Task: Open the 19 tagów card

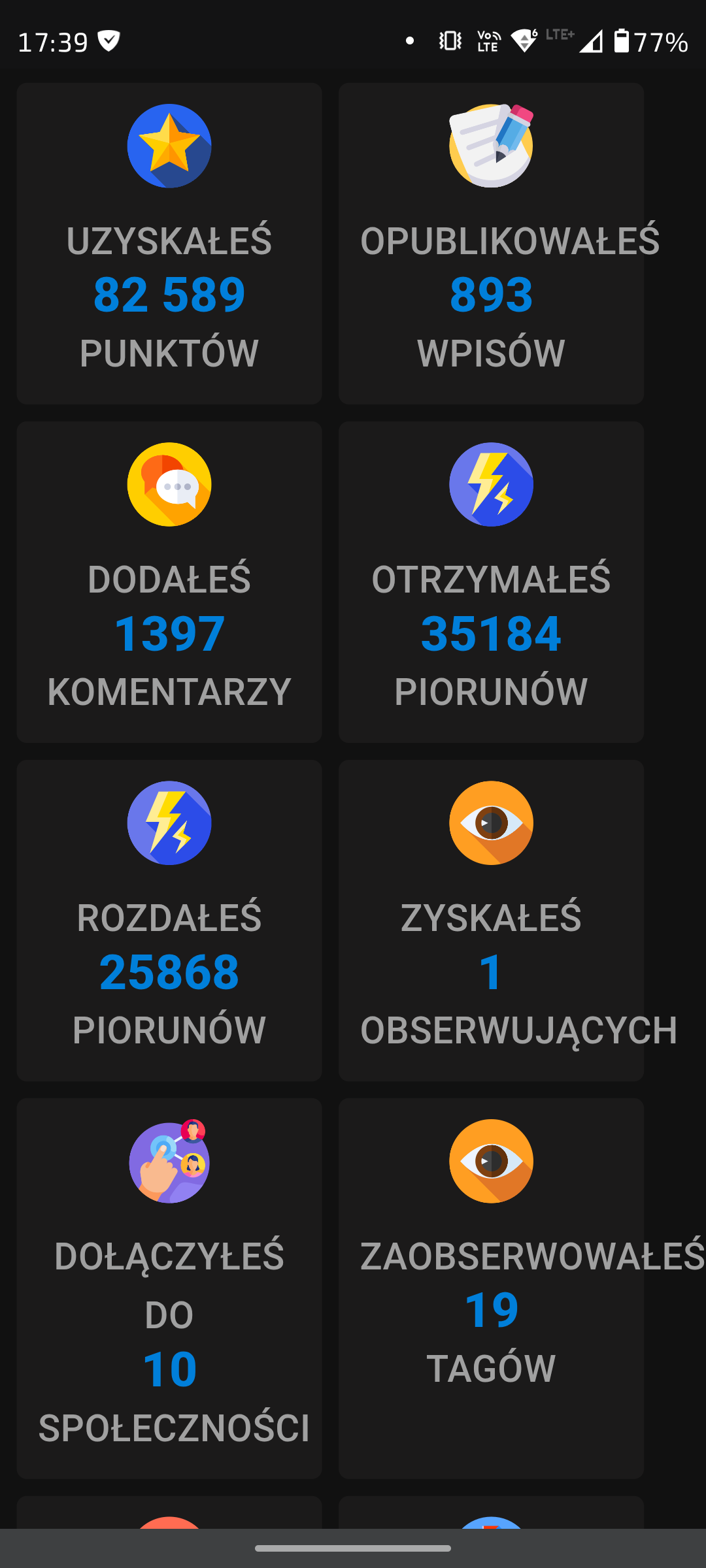Action: pyautogui.click(x=491, y=1288)
